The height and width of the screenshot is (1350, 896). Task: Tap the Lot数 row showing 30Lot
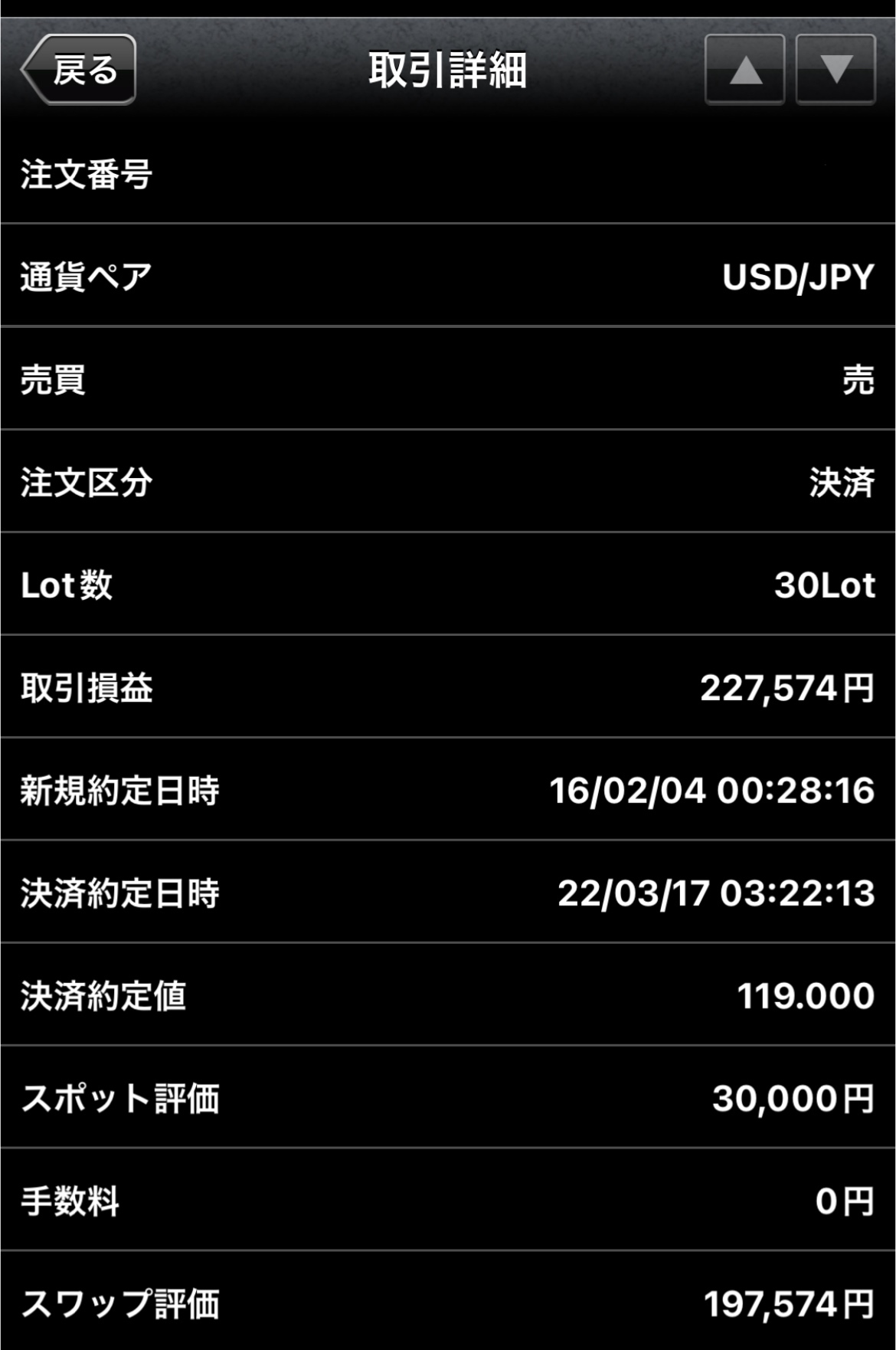[x=448, y=586]
